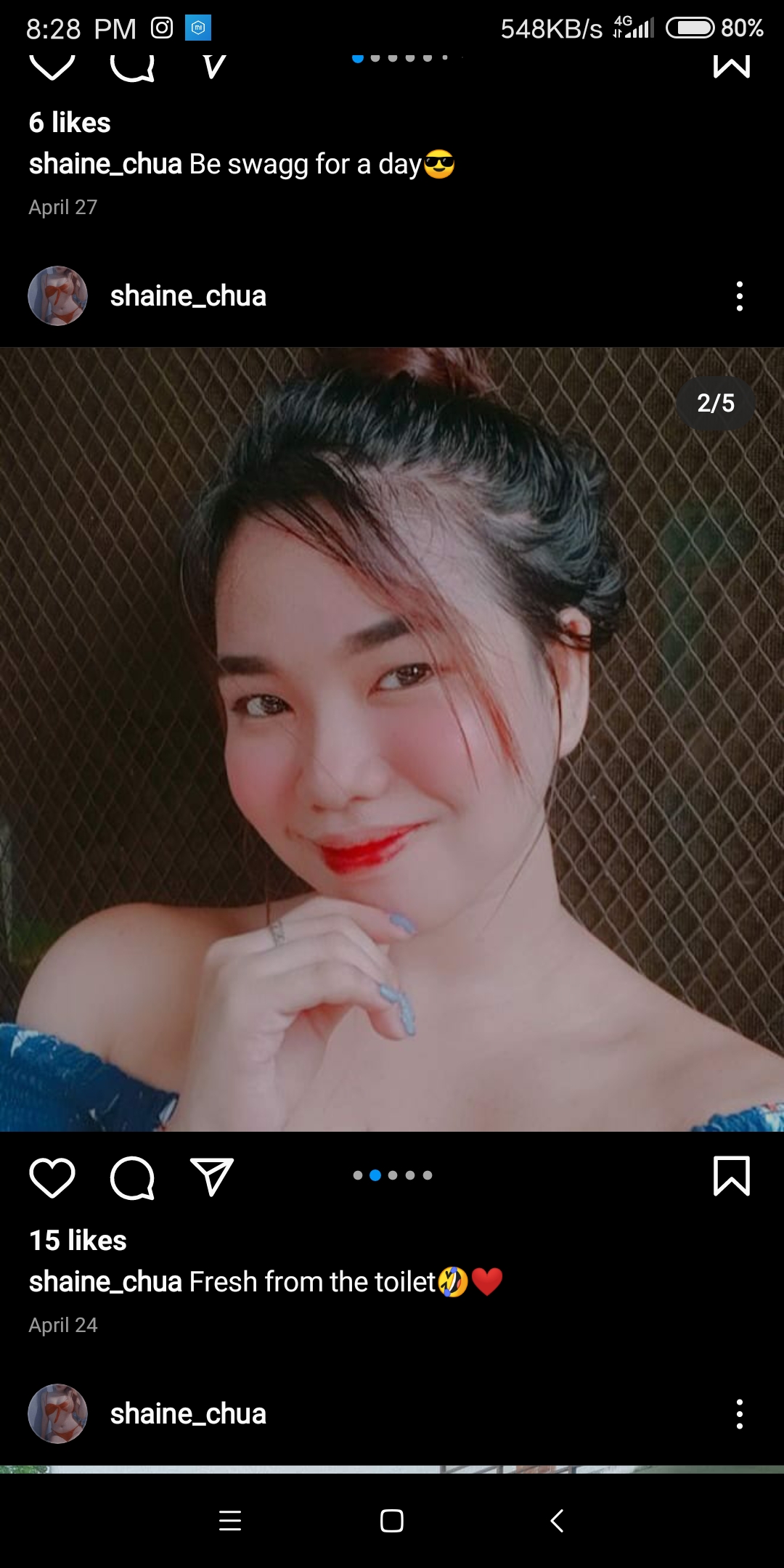View the 6 likes list
Viewport: 784px width, 1568px height.
[70, 123]
